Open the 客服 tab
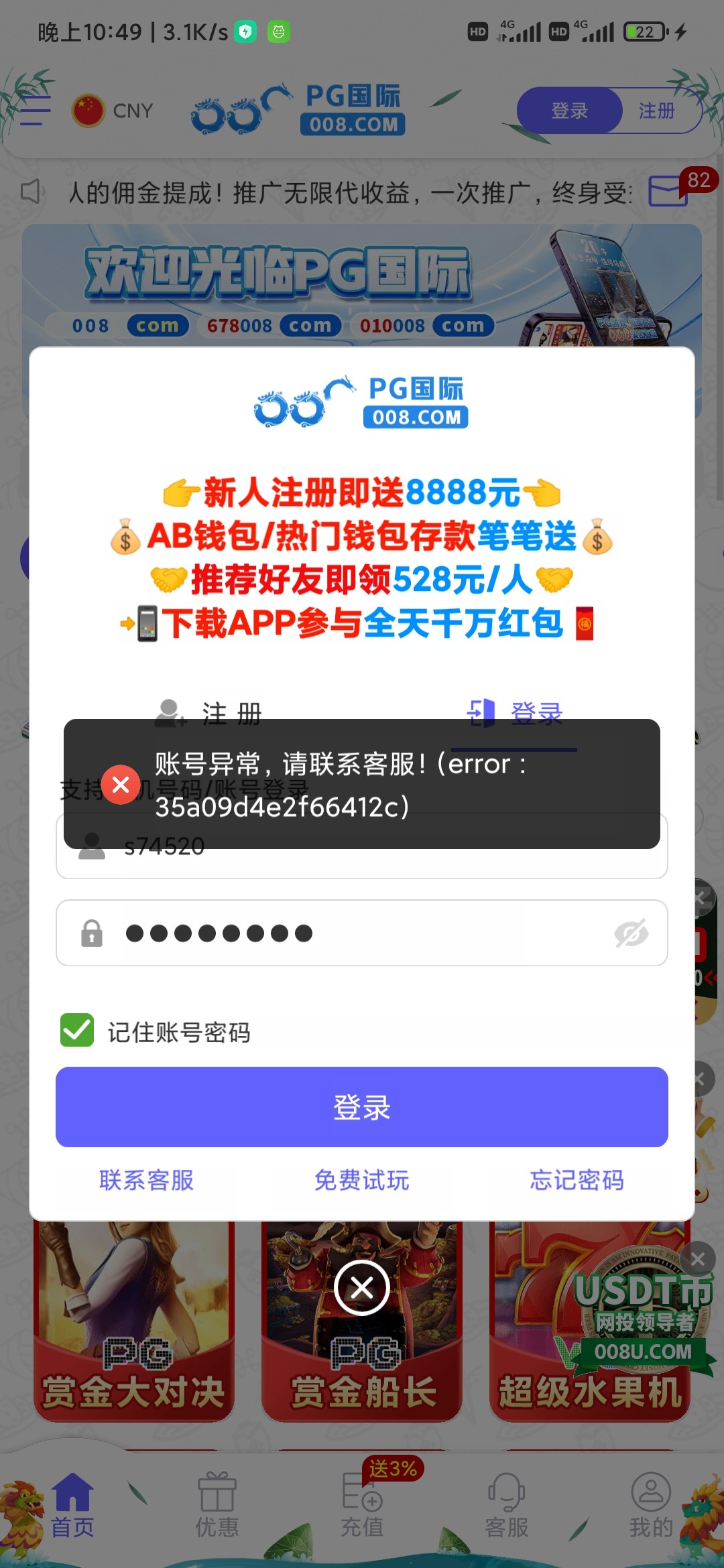Image resolution: width=724 pixels, height=1568 pixels. tap(507, 1504)
